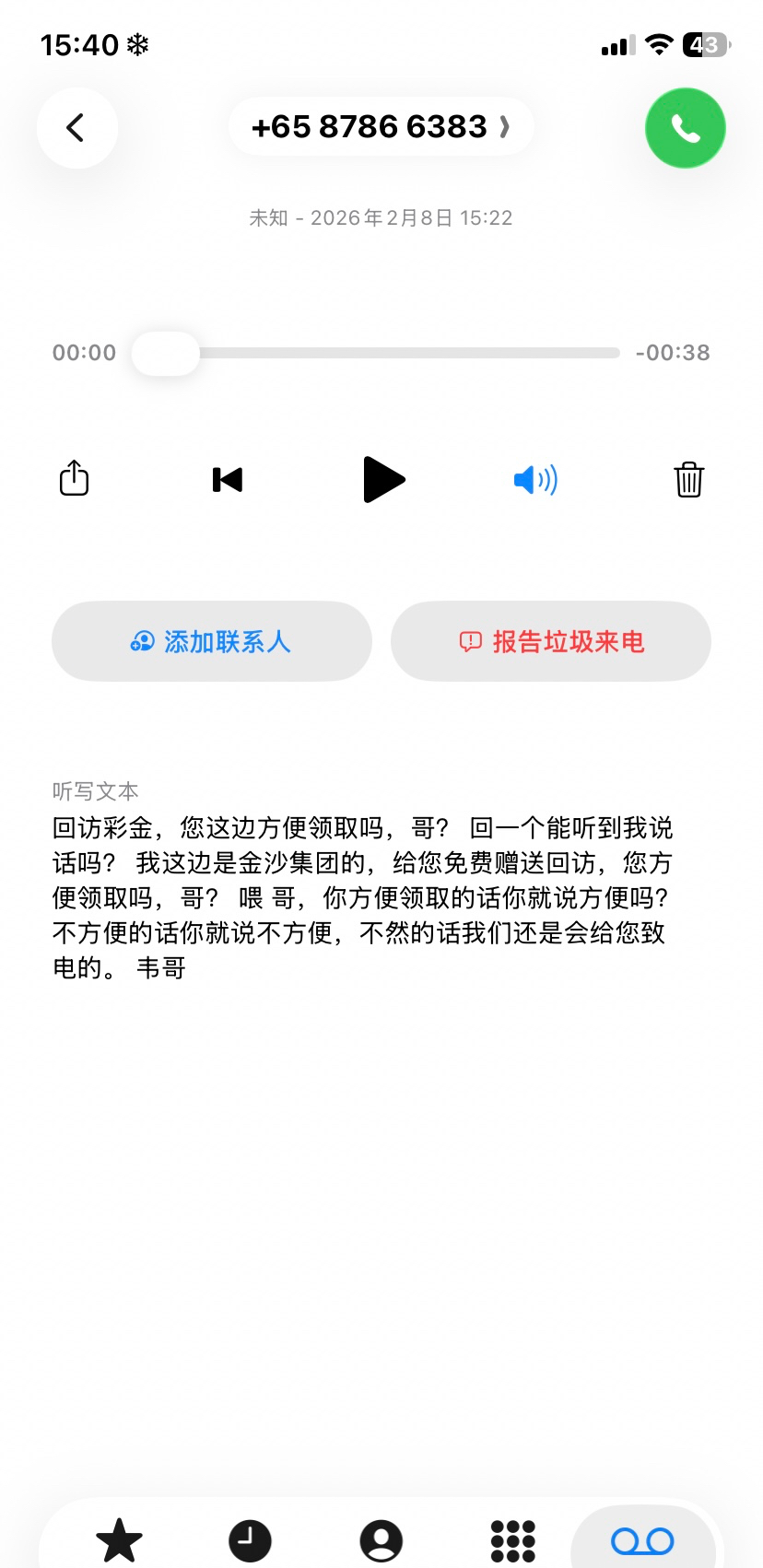Open the Keypad tab
This screenshot has height=1568, width=763.
[512, 1539]
